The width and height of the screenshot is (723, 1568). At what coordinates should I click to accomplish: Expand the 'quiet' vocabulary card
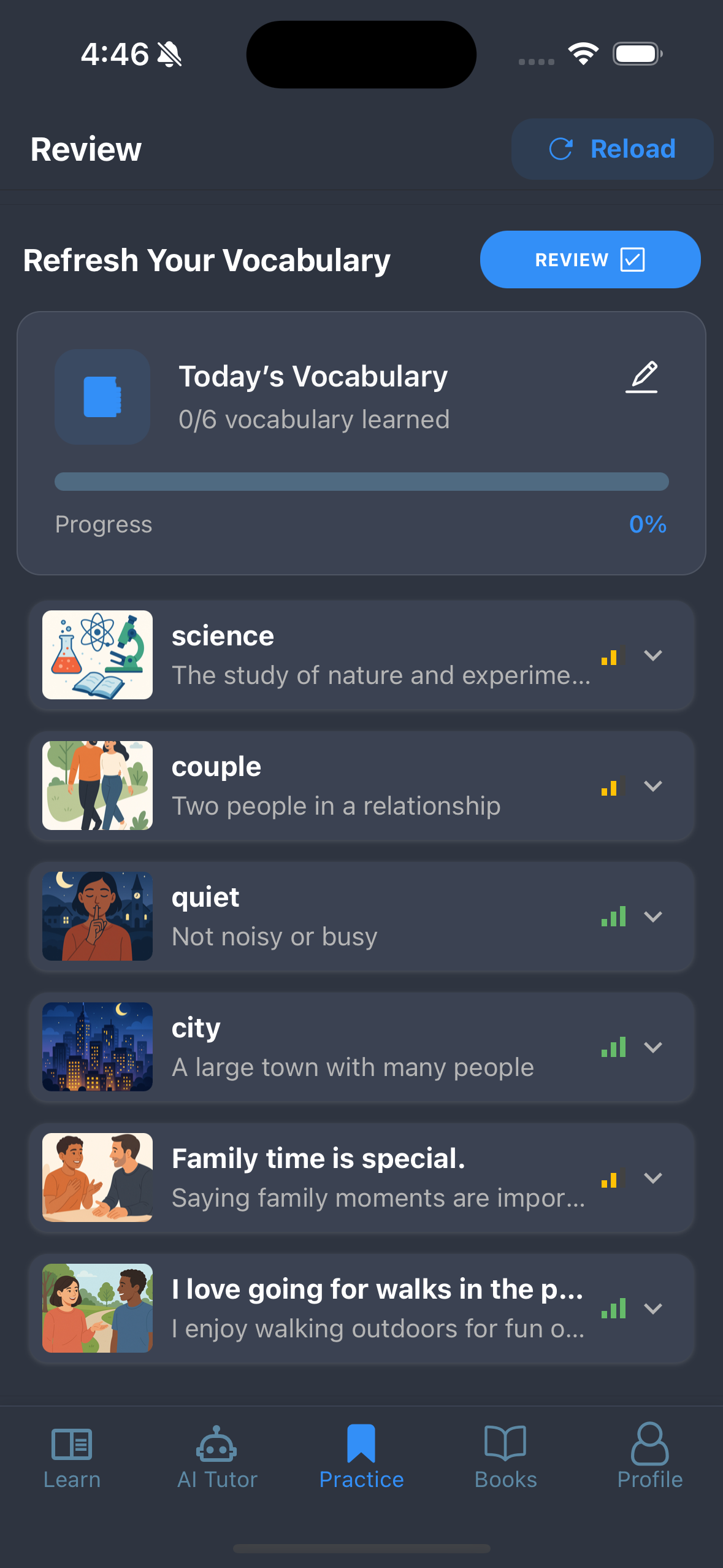point(653,917)
